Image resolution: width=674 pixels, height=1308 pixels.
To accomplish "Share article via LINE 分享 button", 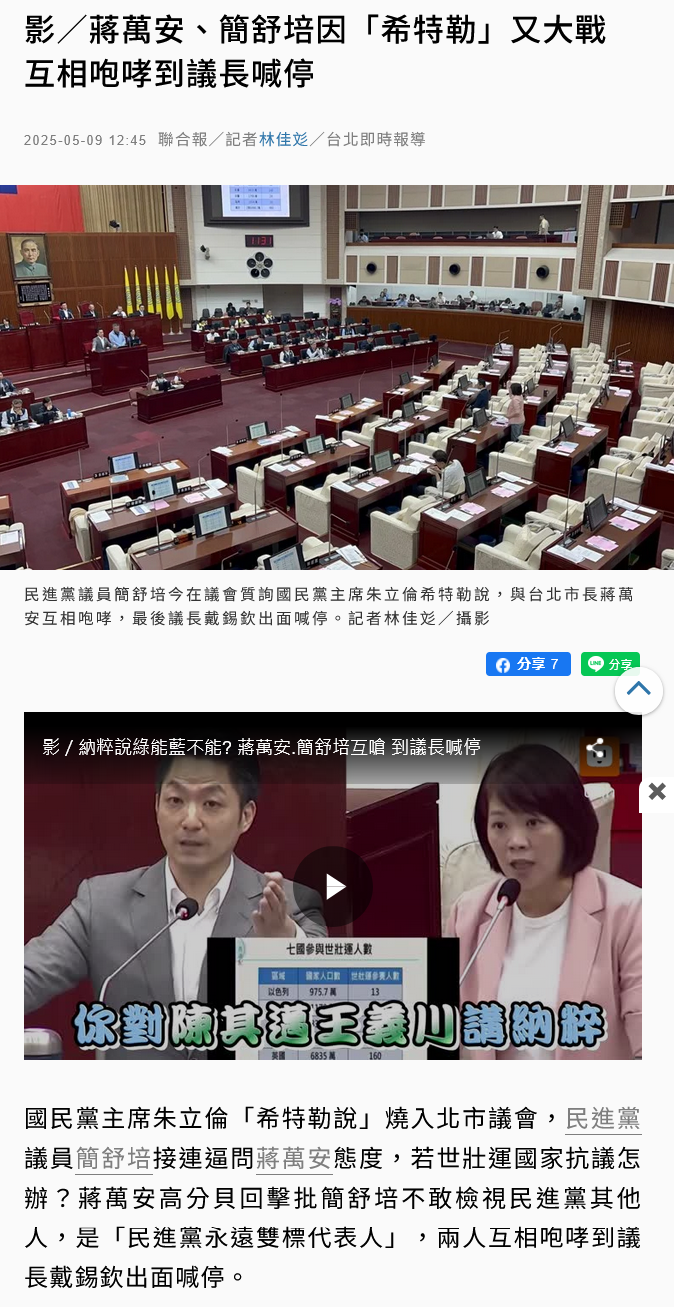I will pos(610,664).
